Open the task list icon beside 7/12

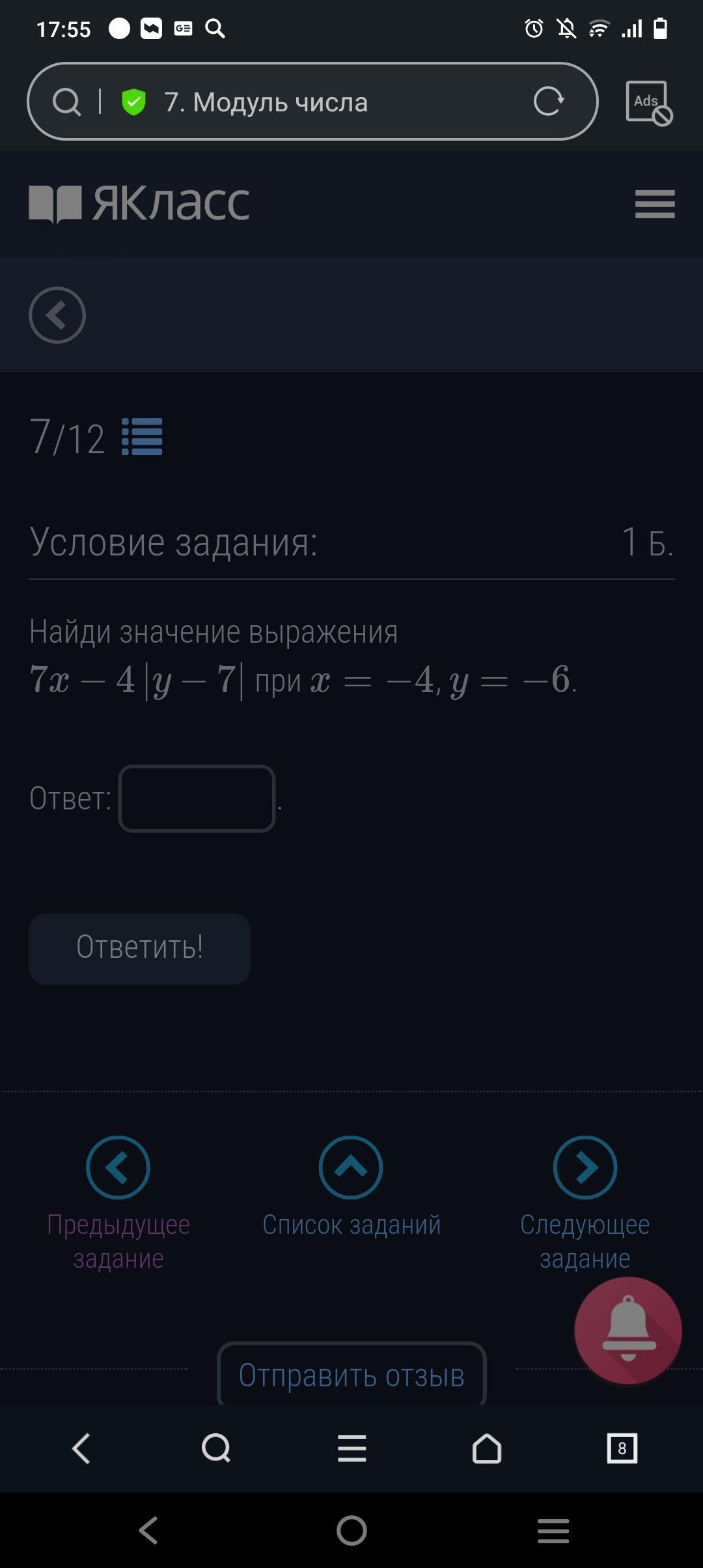coord(142,437)
